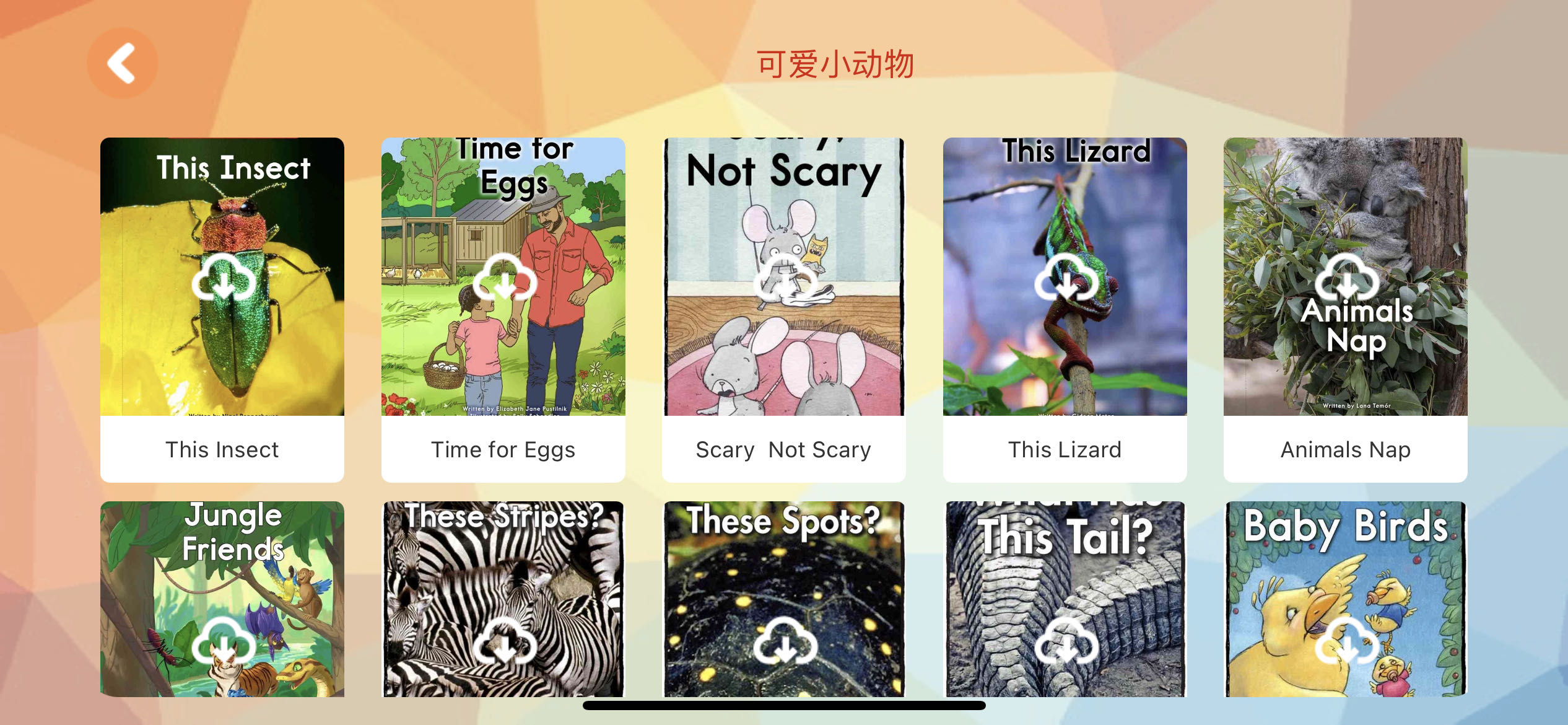Select the These Stripes? zebra book
This screenshot has width=1568, height=725.
click(x=503, y=599)
